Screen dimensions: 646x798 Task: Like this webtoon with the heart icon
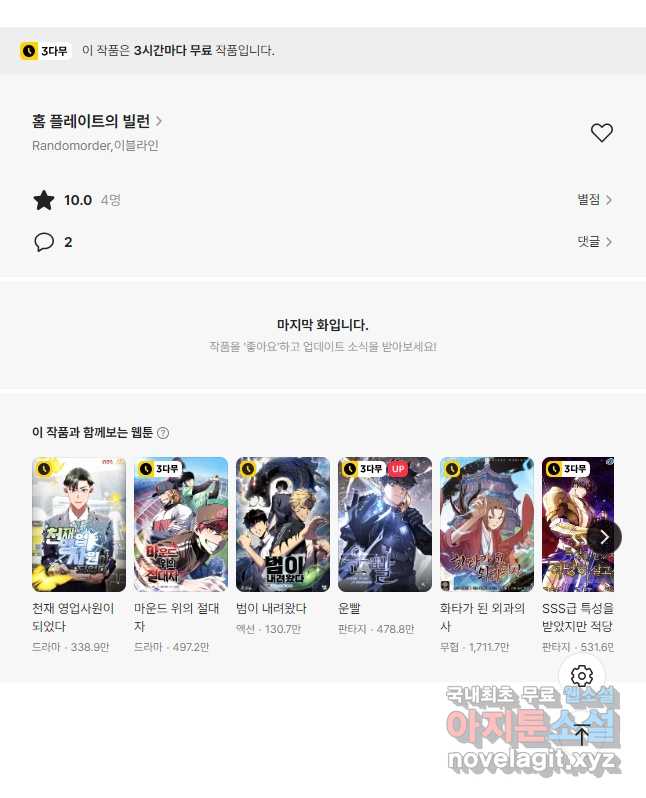(x=601, y=133)
